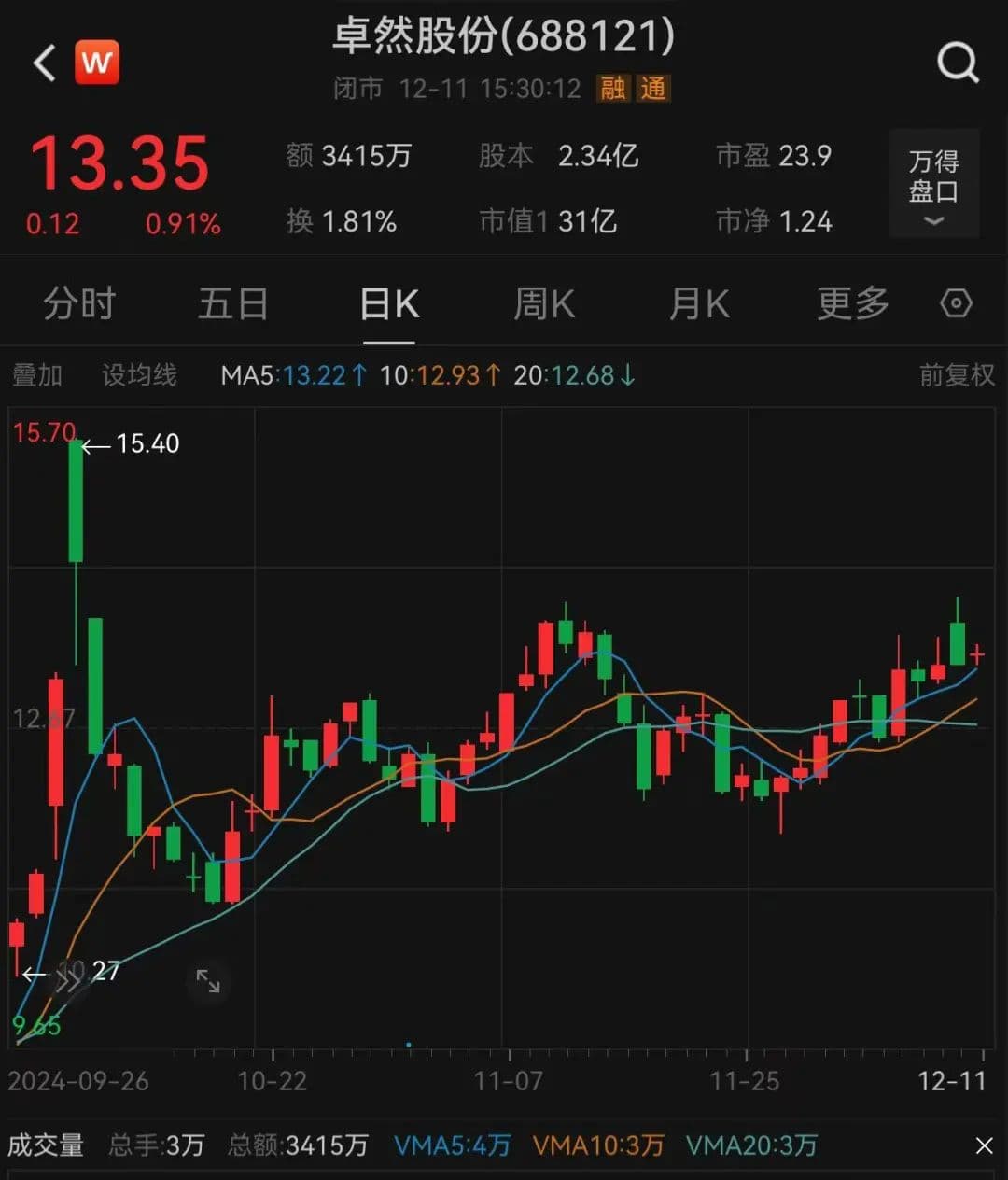The image size is (1008, 1180).
Task: Open chart settings hexagon icon
Action: pos(956,304)
